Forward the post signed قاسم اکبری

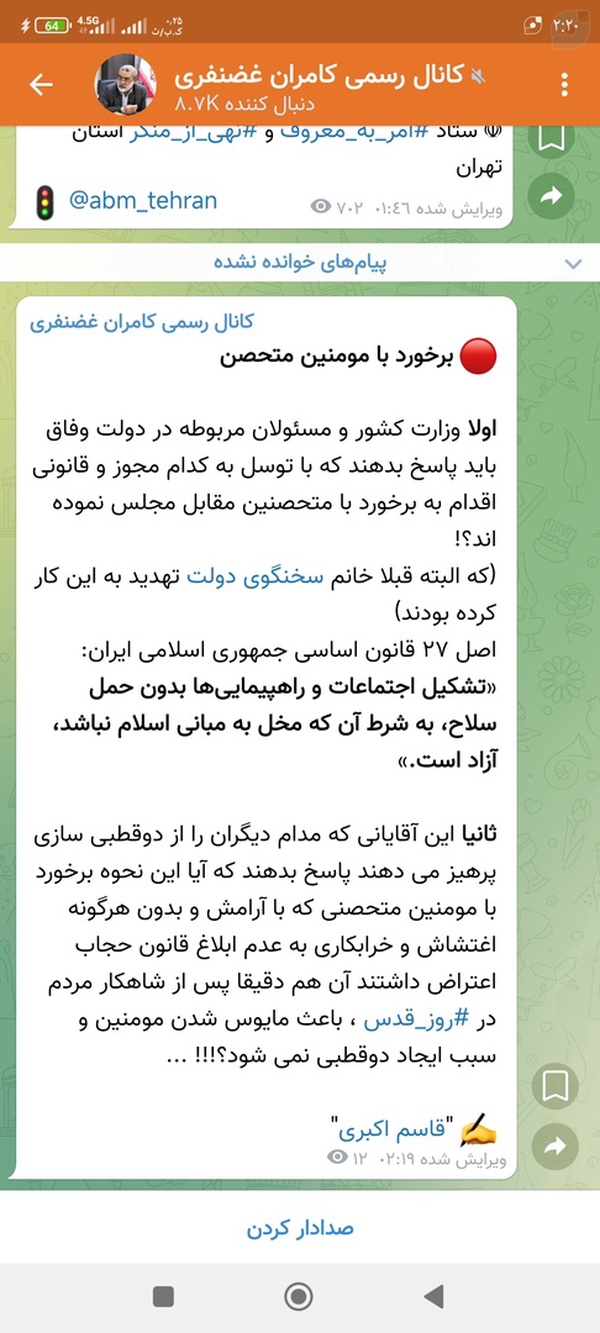coord(555,1143)
